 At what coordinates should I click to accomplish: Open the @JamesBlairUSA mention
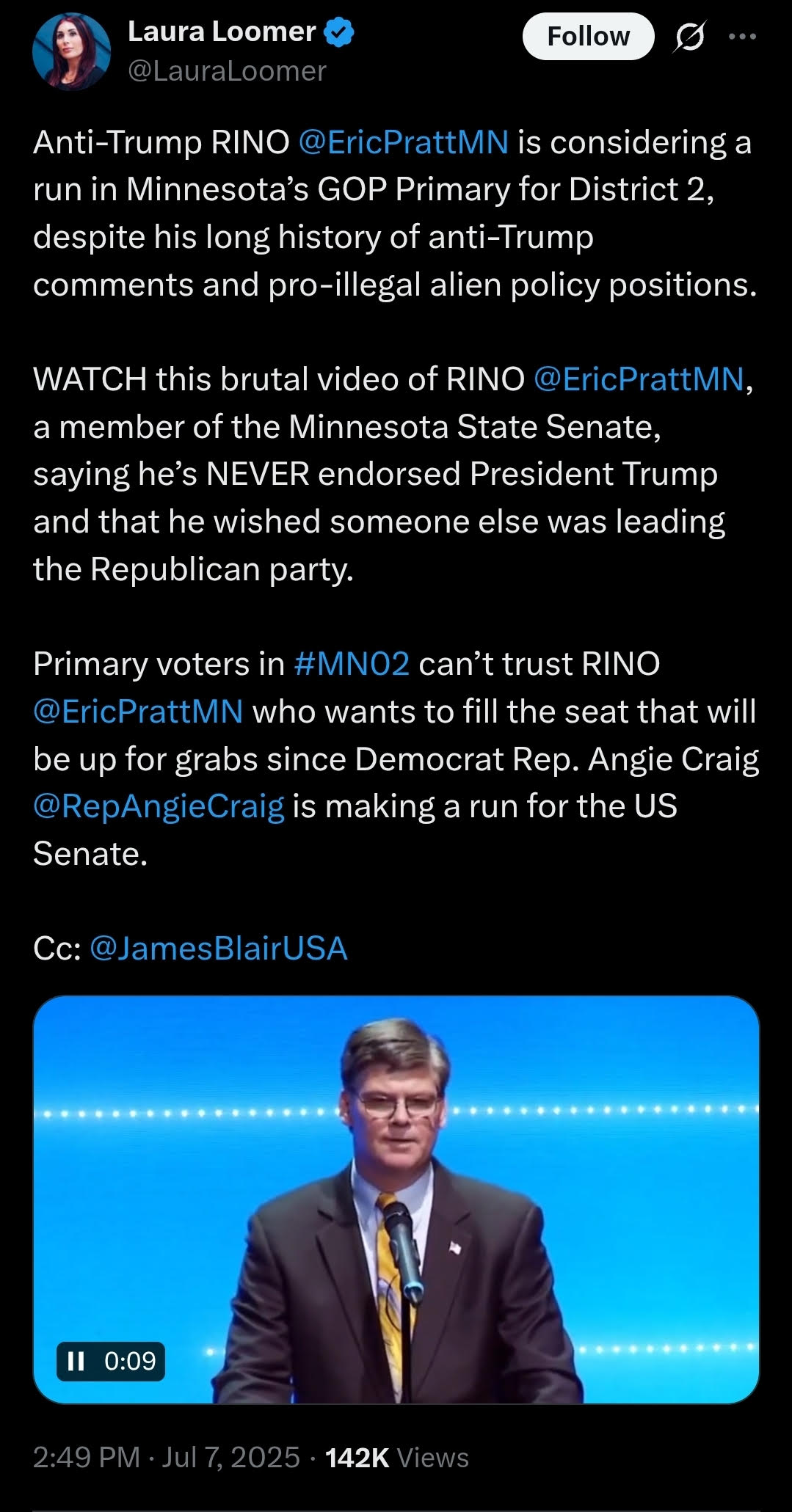click(218, 949)
